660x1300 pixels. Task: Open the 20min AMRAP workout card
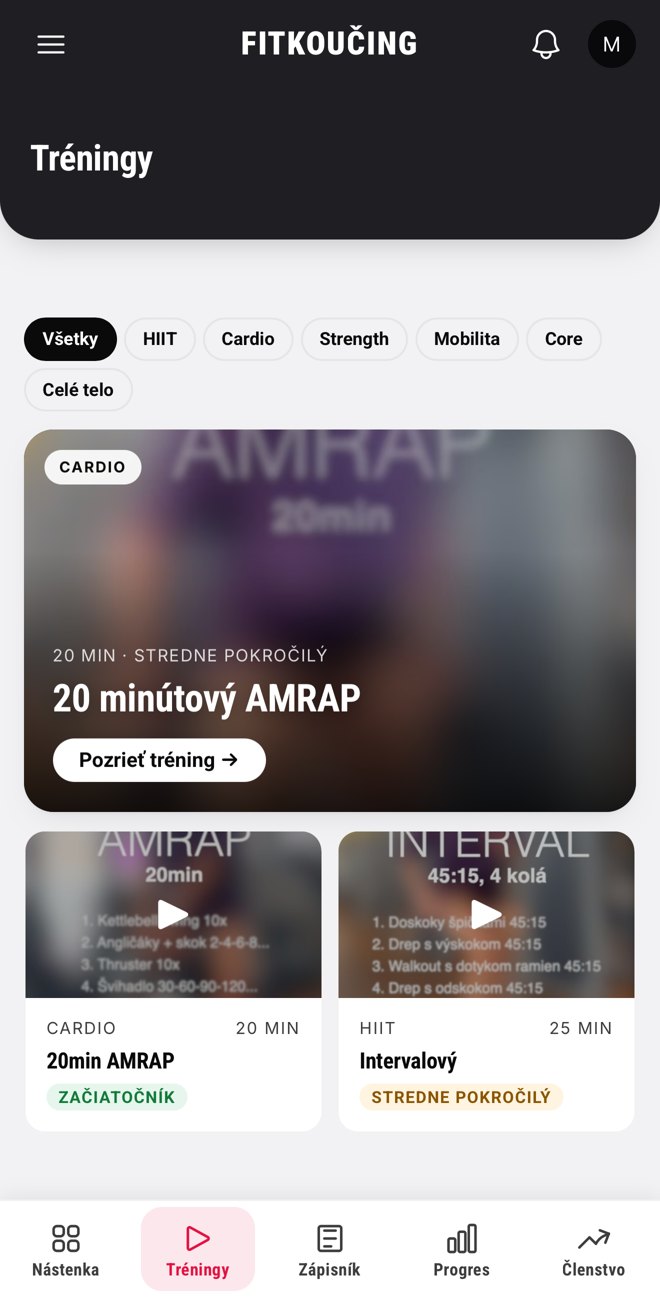(x=173, y=981)
